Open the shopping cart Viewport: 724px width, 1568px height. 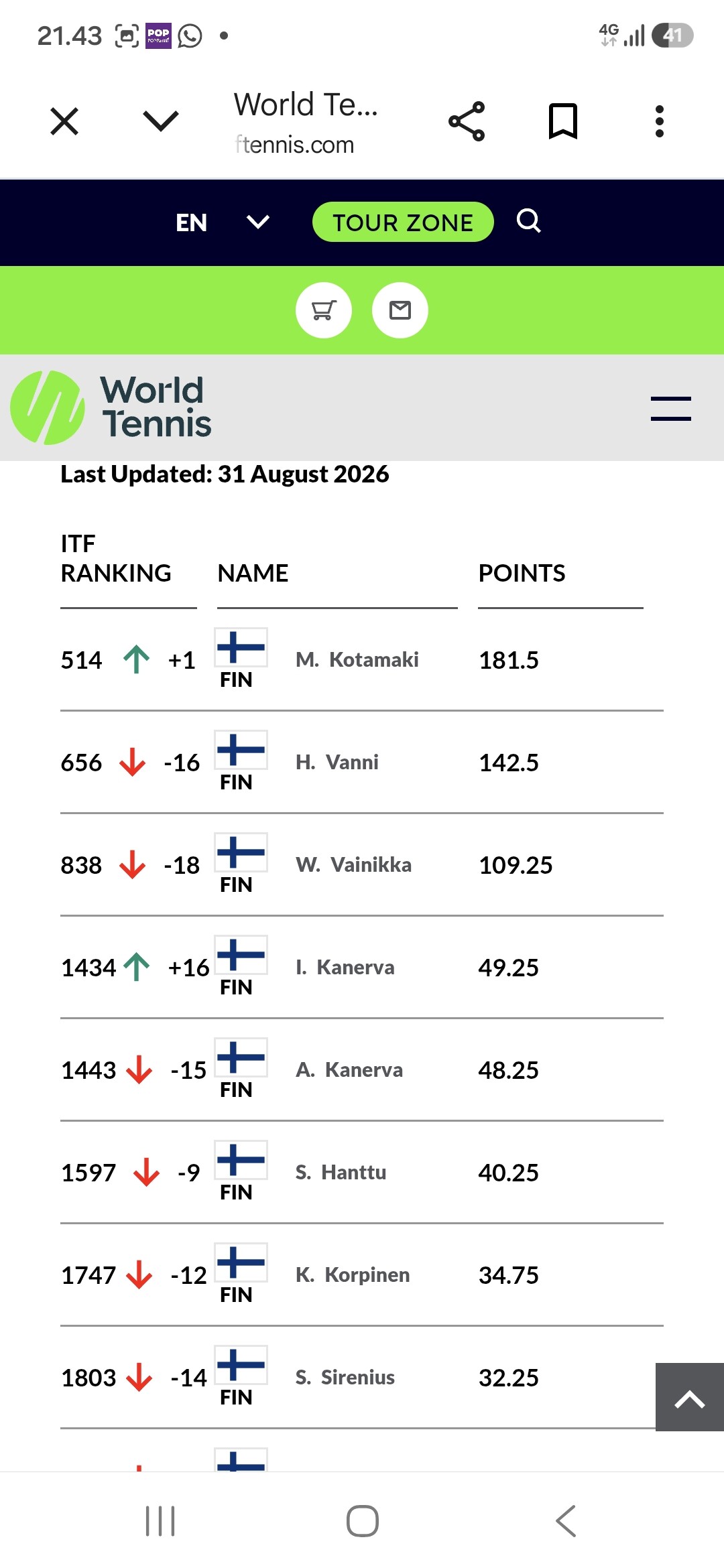324,310
